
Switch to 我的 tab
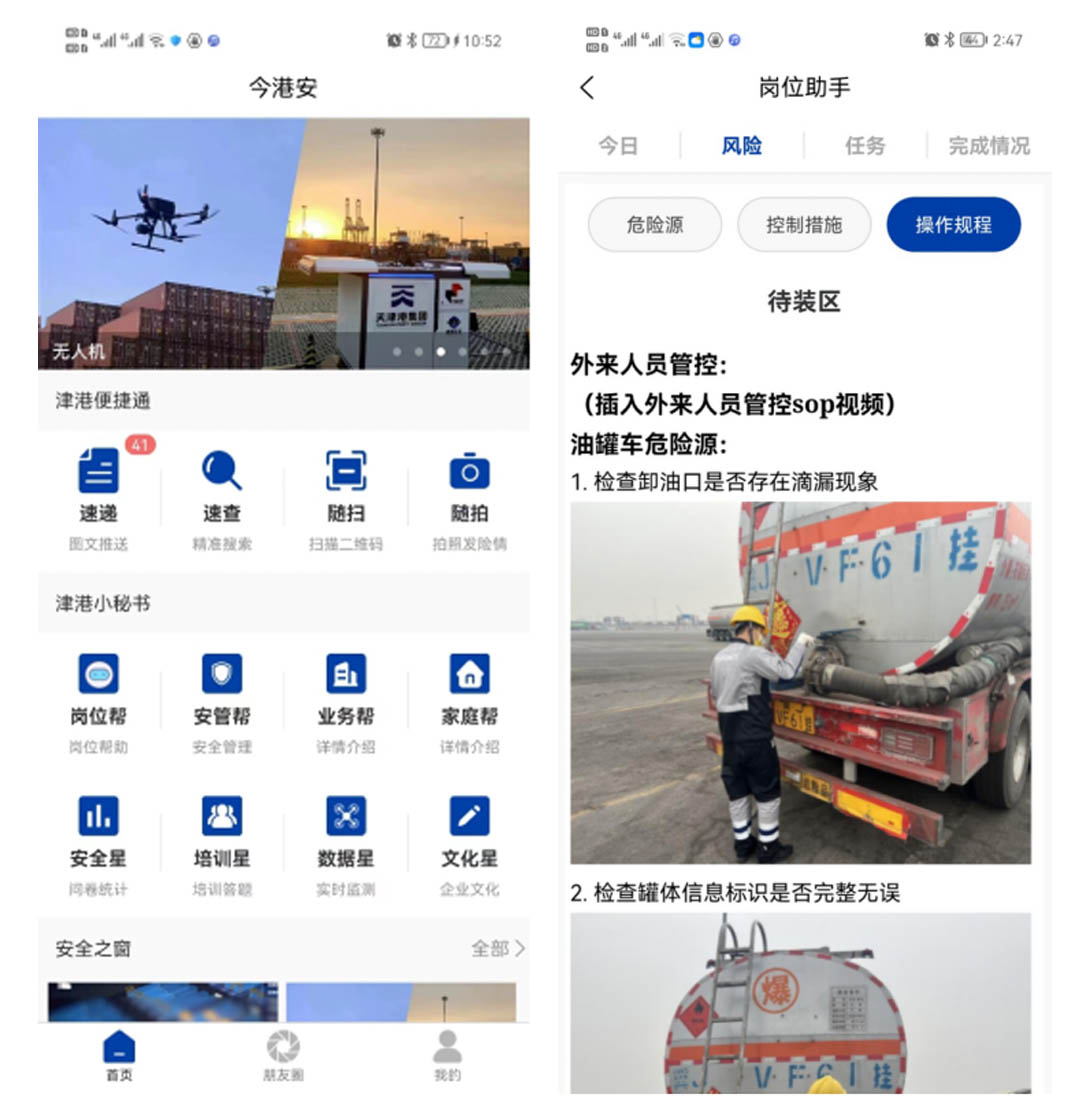[x=447, y=1053]
